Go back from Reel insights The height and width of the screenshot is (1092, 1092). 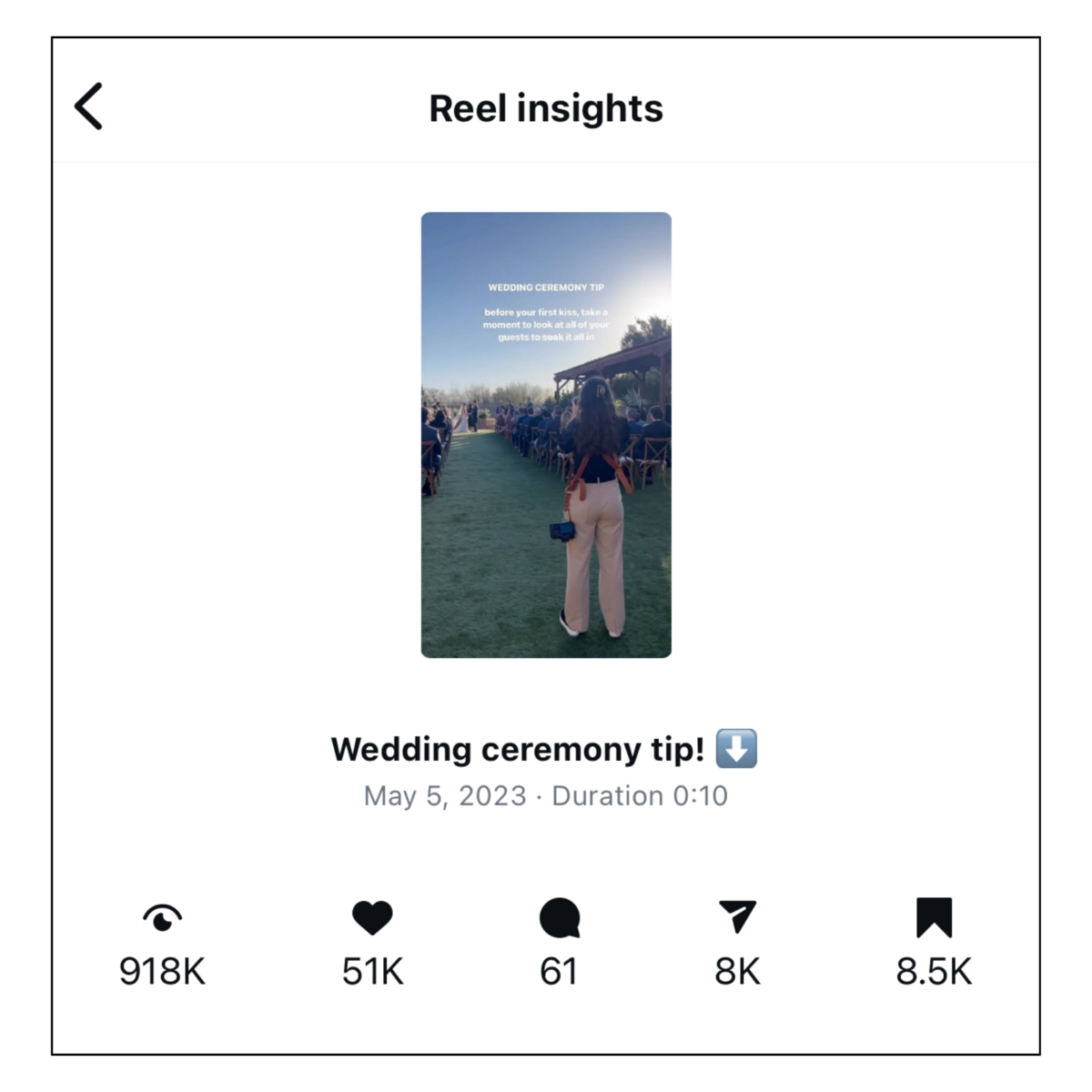[88, 107]
